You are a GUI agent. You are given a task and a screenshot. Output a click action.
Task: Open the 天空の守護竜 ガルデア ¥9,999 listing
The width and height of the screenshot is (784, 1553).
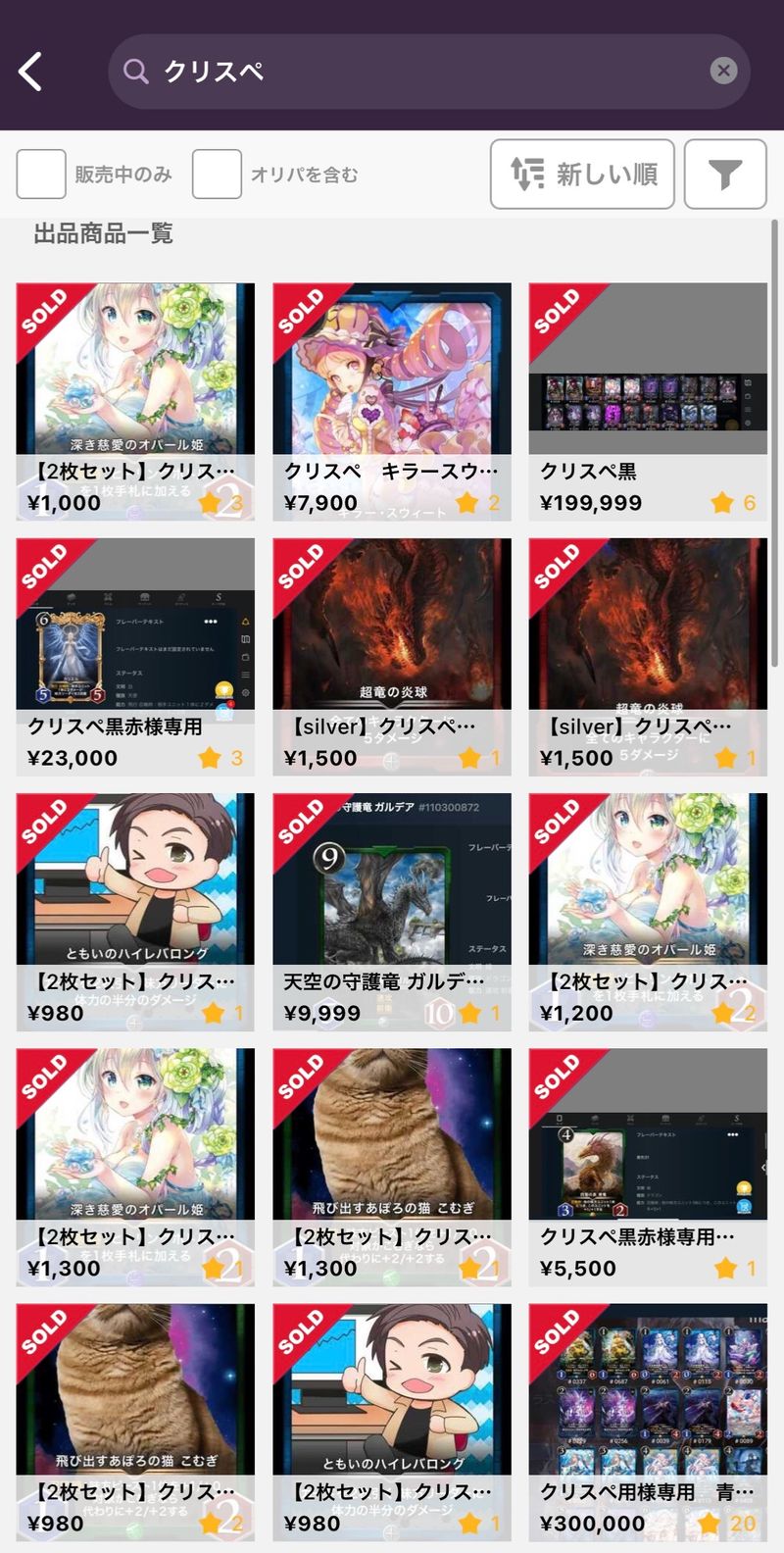[392, 911]
